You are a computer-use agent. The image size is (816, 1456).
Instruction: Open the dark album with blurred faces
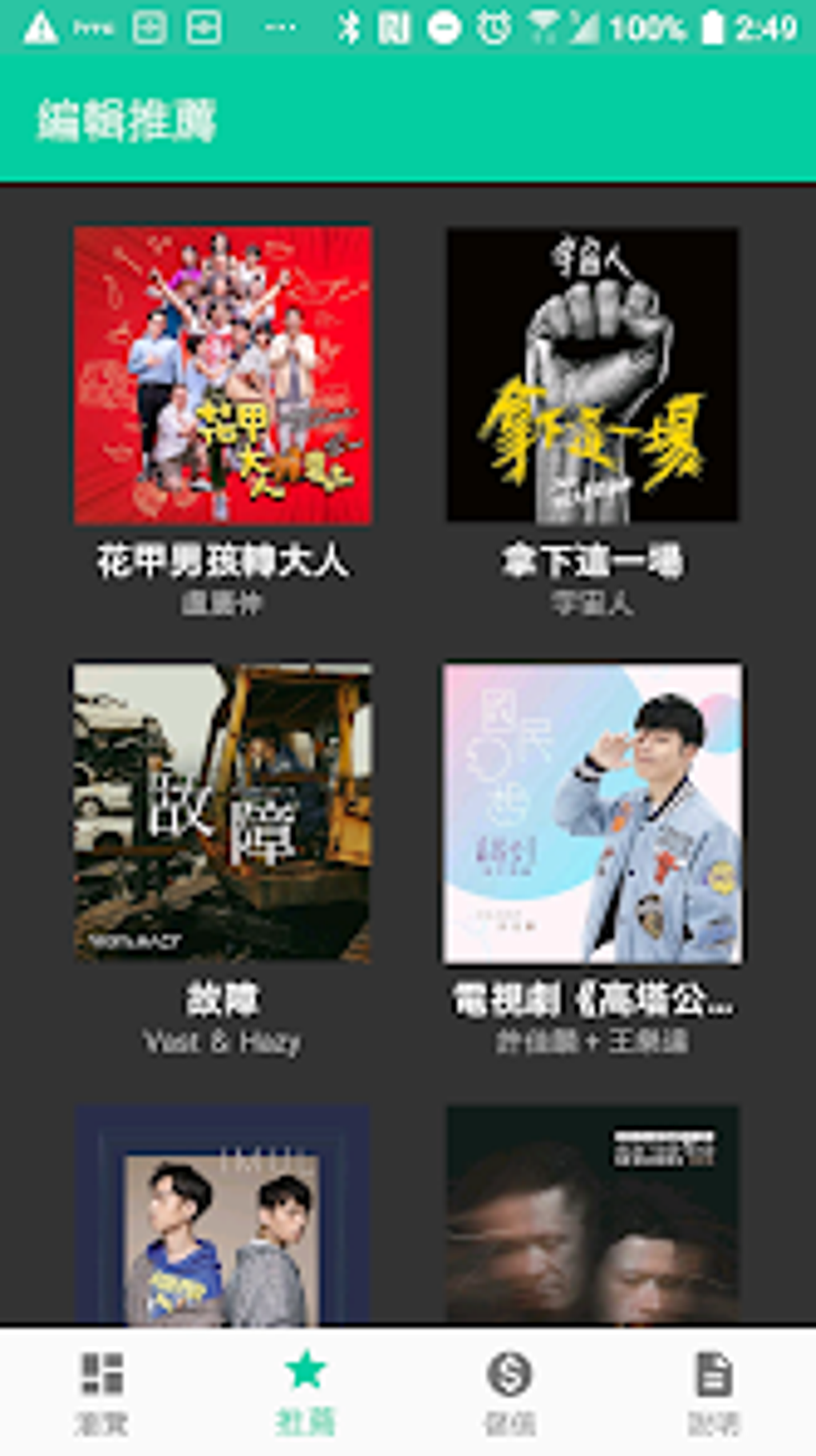(592, 1217)
